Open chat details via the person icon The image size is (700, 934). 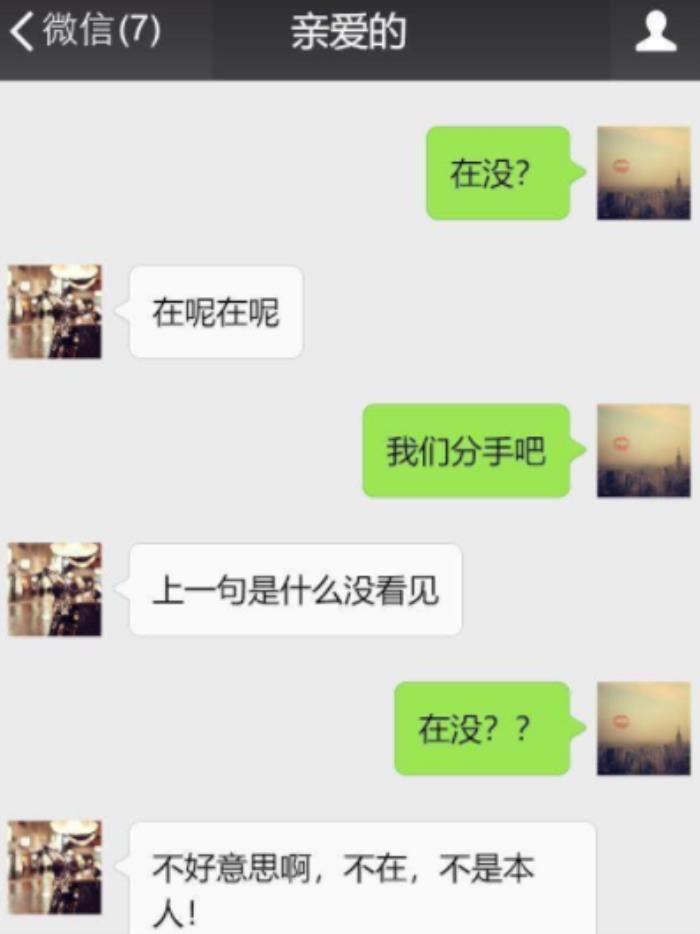pyautogui.click(x=655, y=32)
